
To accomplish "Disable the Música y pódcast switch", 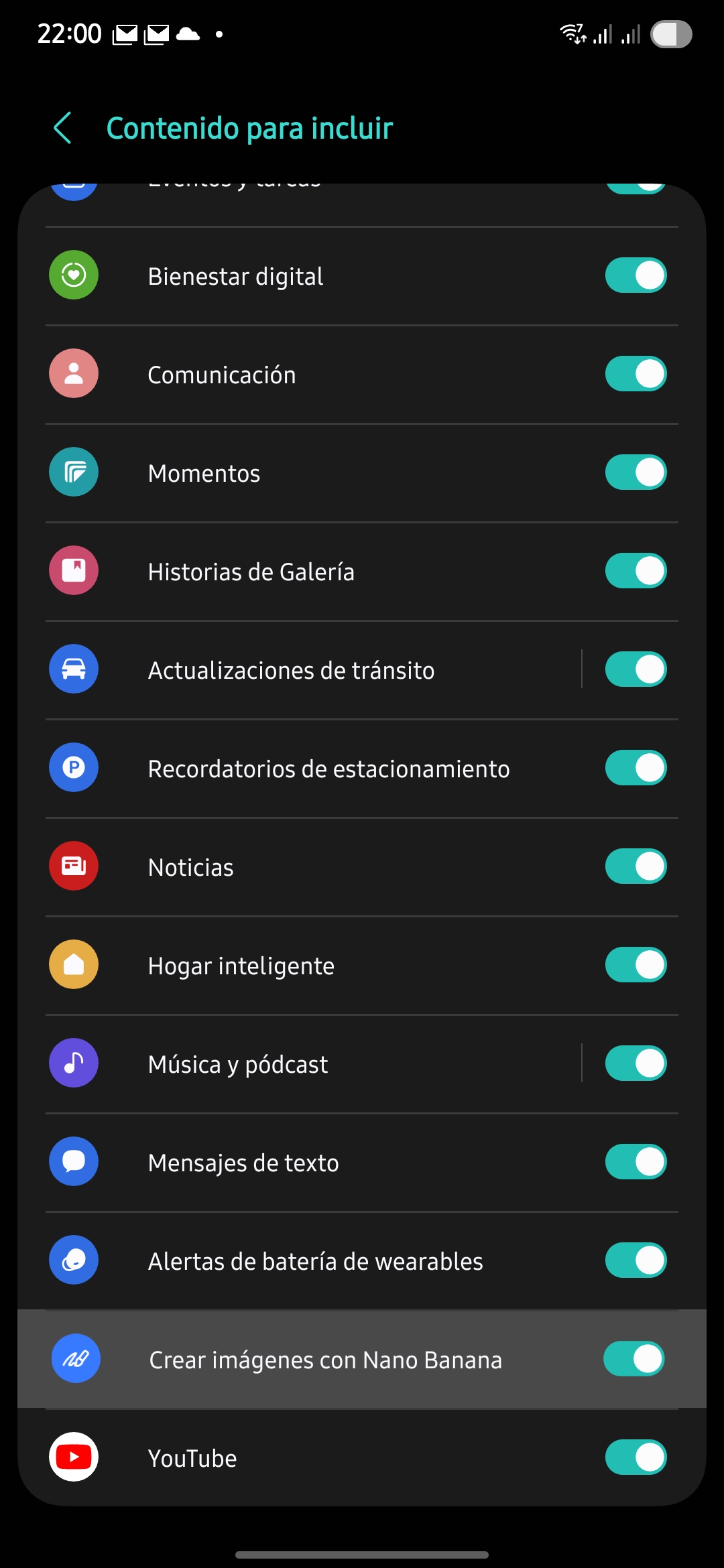I will 636,1063.
